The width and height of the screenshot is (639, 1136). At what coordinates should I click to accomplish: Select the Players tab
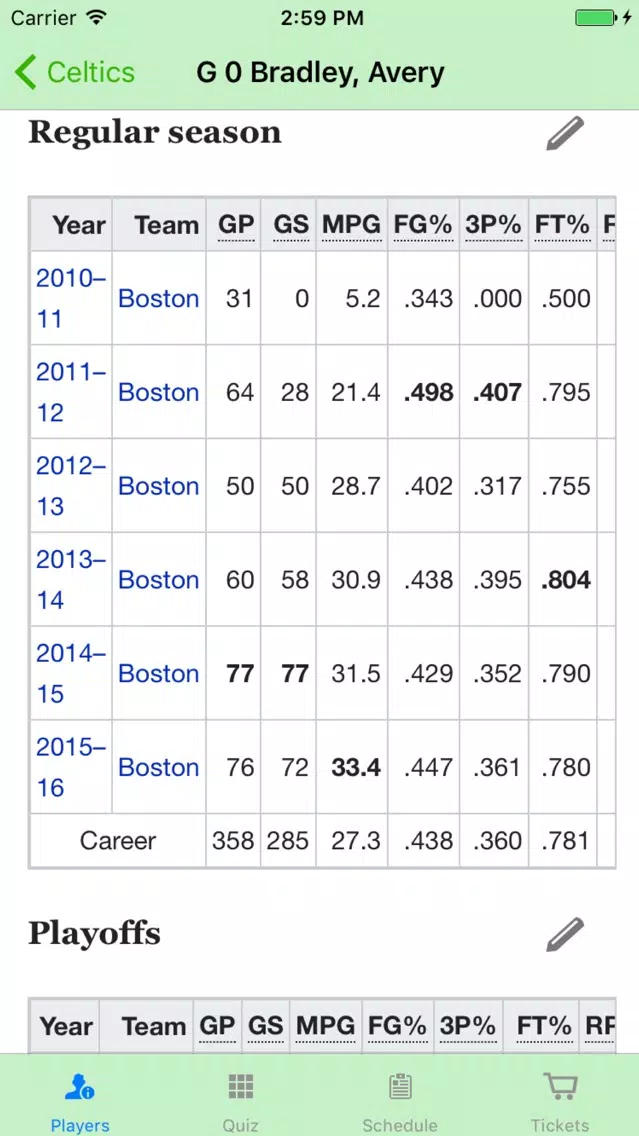coord(80,1098)
